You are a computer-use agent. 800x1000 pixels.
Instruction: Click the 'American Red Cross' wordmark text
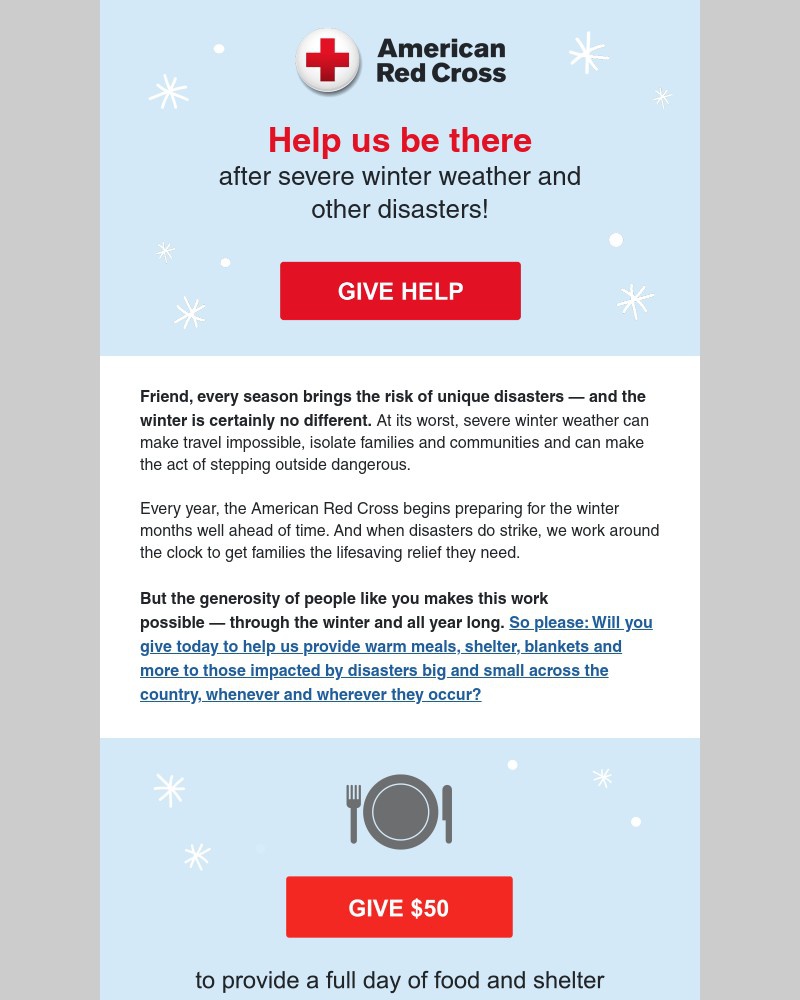[441, 62]
